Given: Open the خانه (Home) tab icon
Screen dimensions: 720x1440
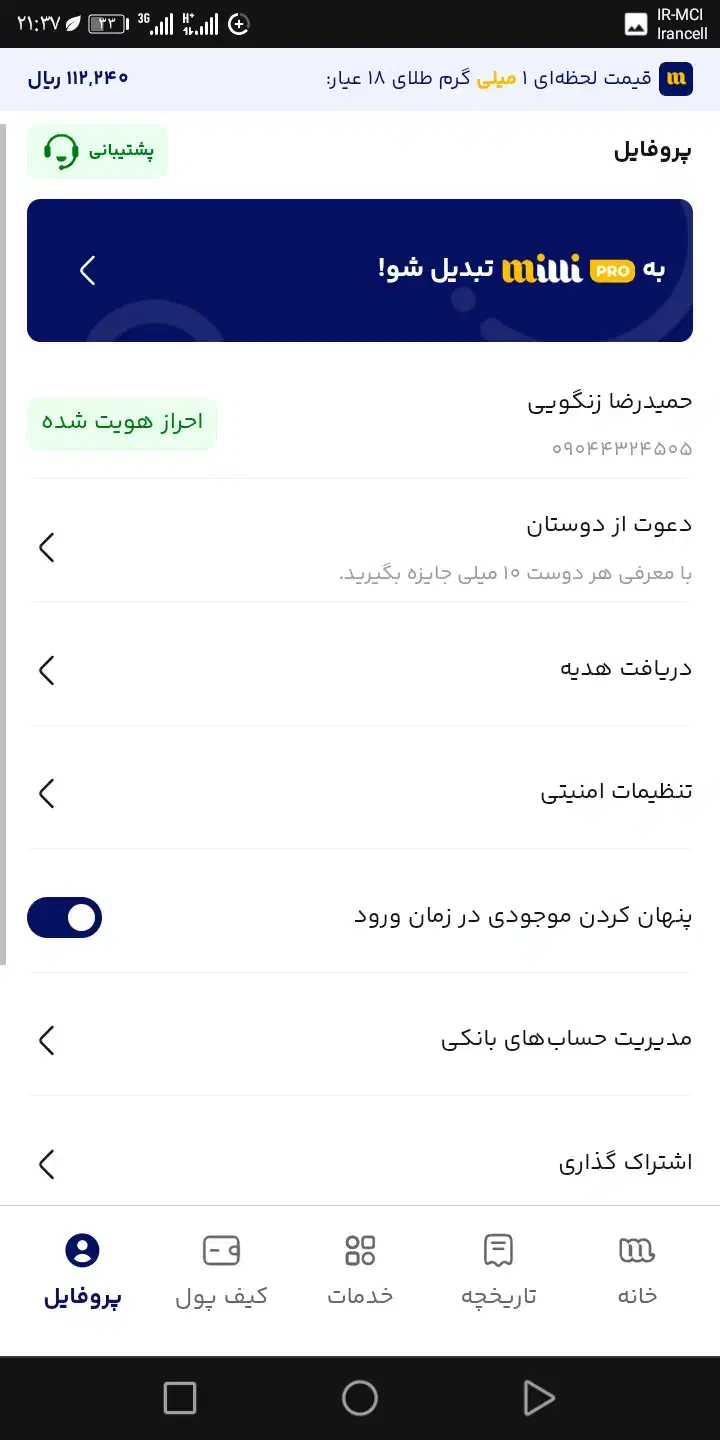Looking at the screenshot, I should pos(637,1250).
